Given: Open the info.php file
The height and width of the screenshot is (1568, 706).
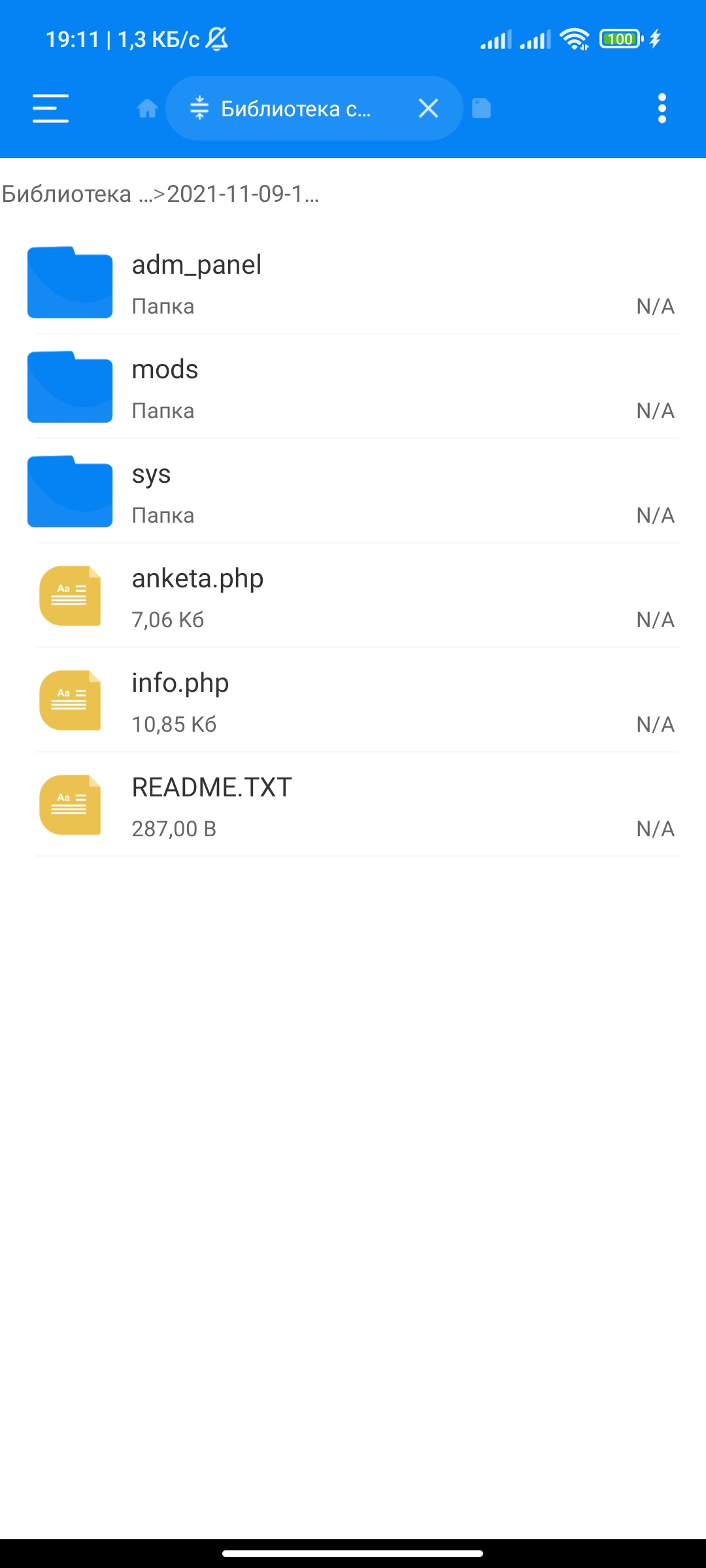Looking at the screenshot, I should click(353, 701).
